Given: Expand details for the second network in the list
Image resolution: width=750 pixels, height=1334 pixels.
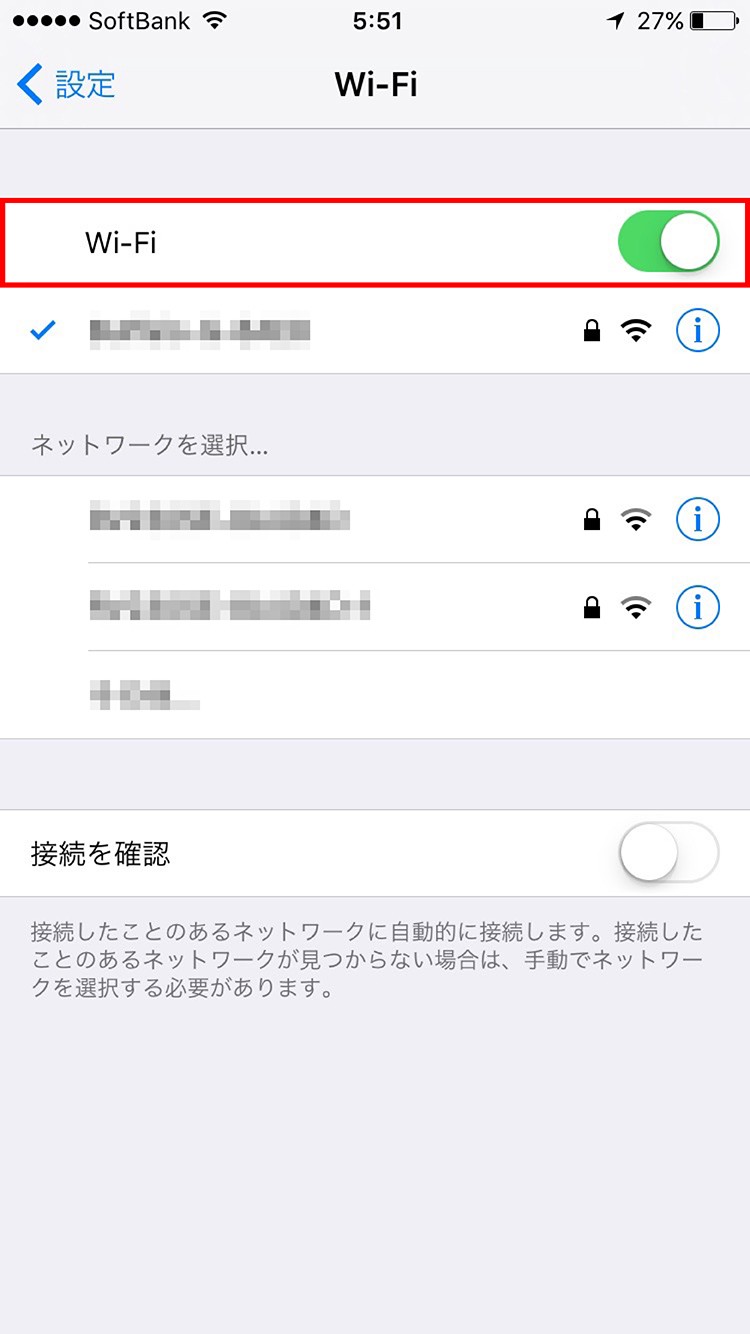Looking at the screenshot, I should tap(697, 519).
